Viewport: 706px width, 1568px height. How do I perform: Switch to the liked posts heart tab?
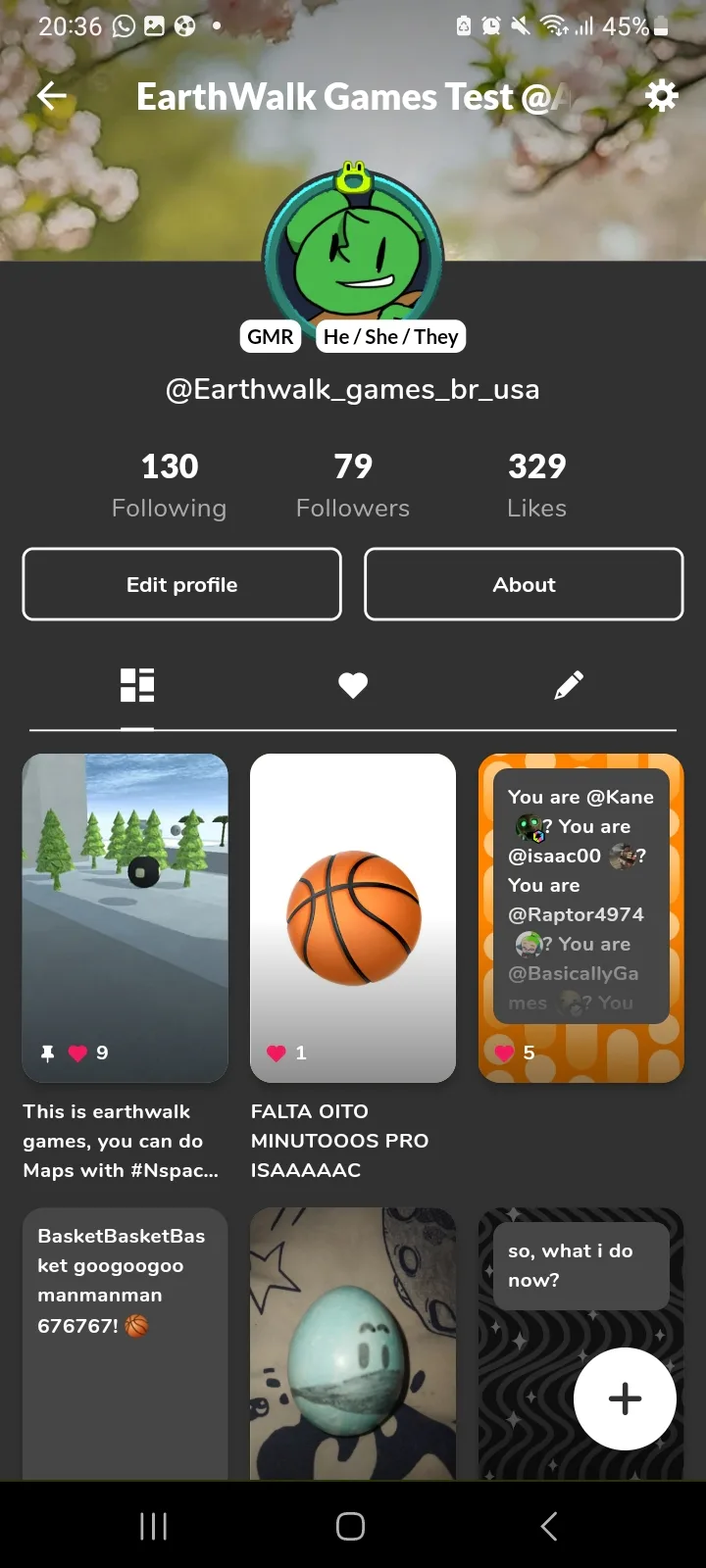(353, 685)
